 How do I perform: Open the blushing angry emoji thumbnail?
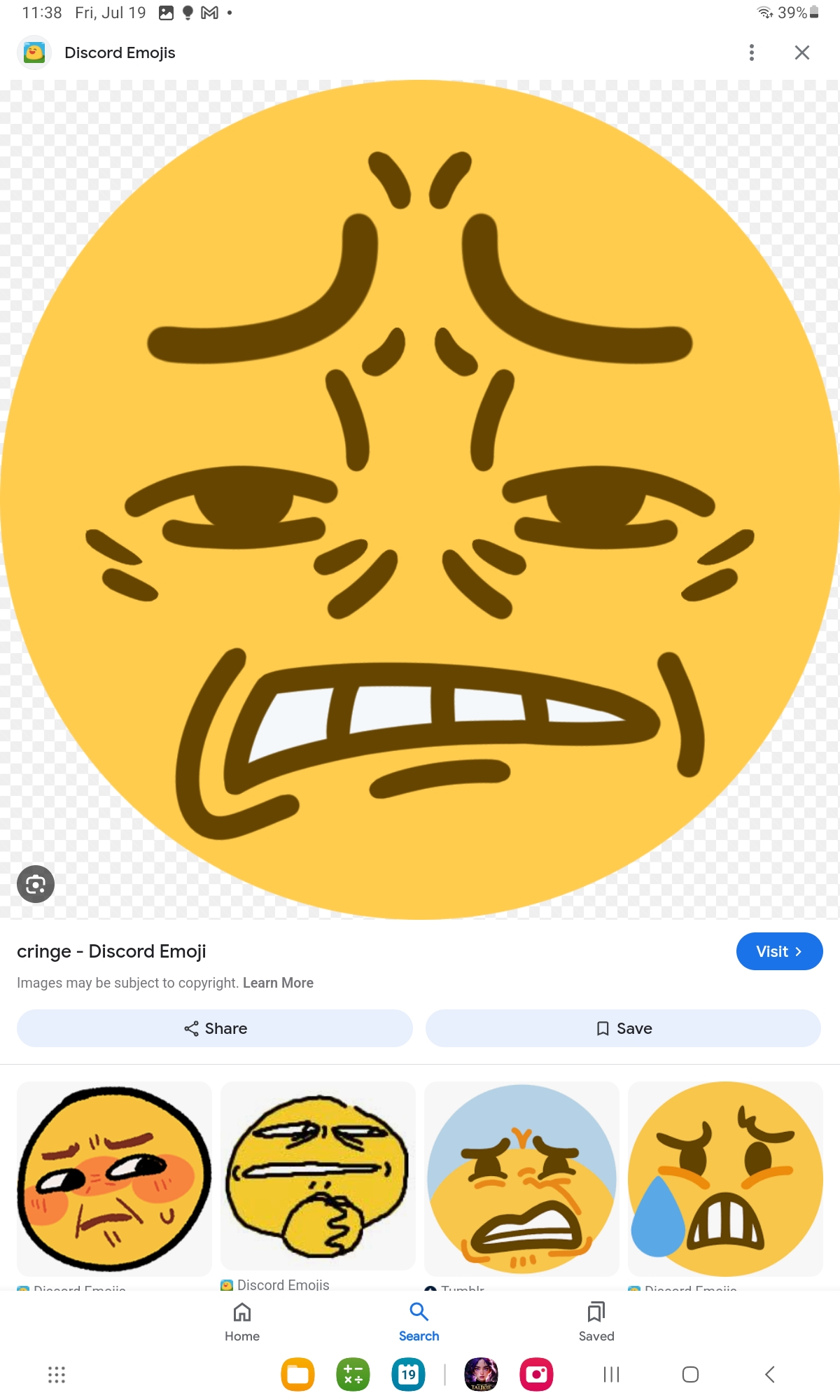pos(114,1178)
